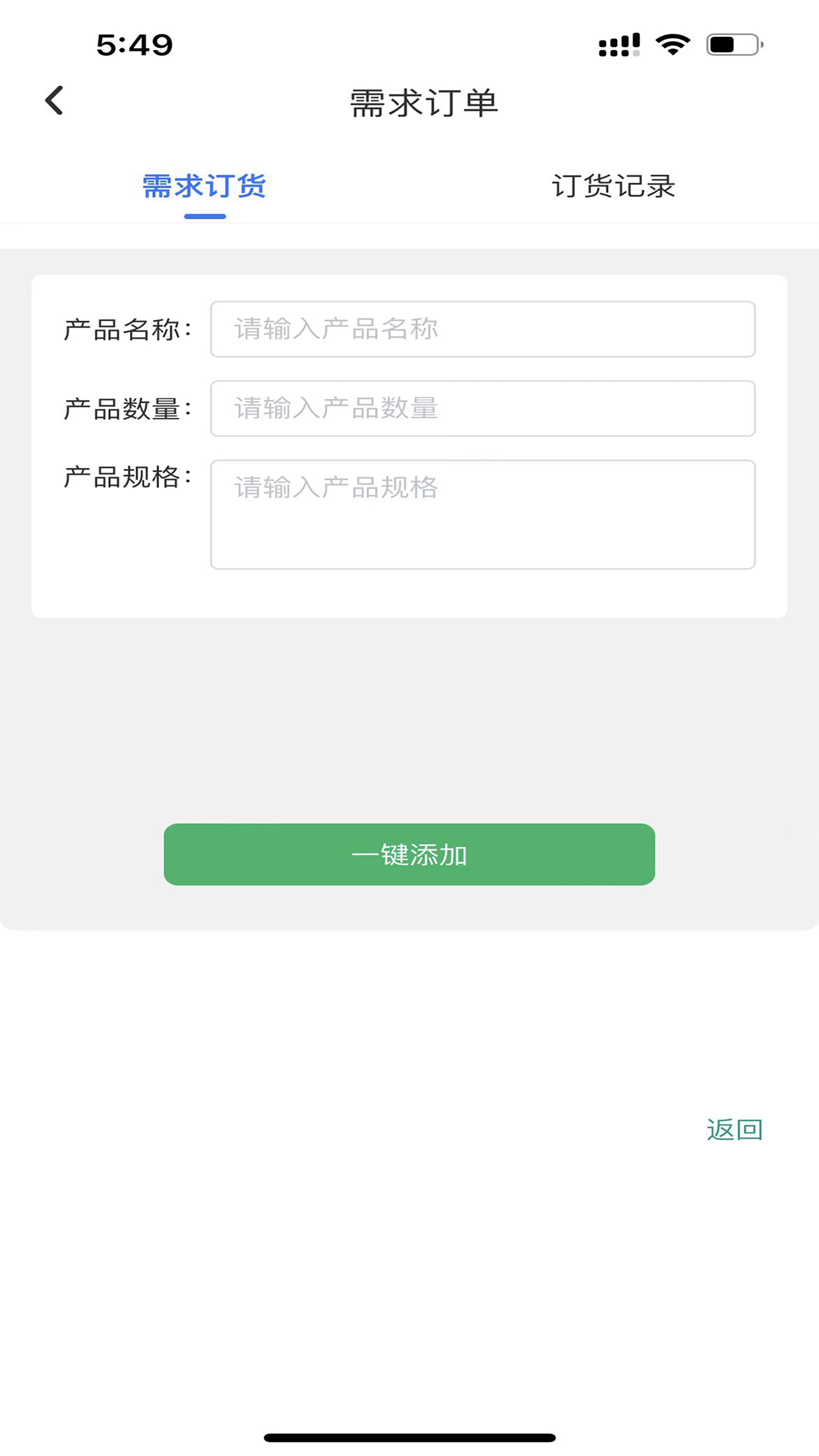Click the back arrow icon
This screenshot has width=819, height=1456.
(x=53, y=100)
